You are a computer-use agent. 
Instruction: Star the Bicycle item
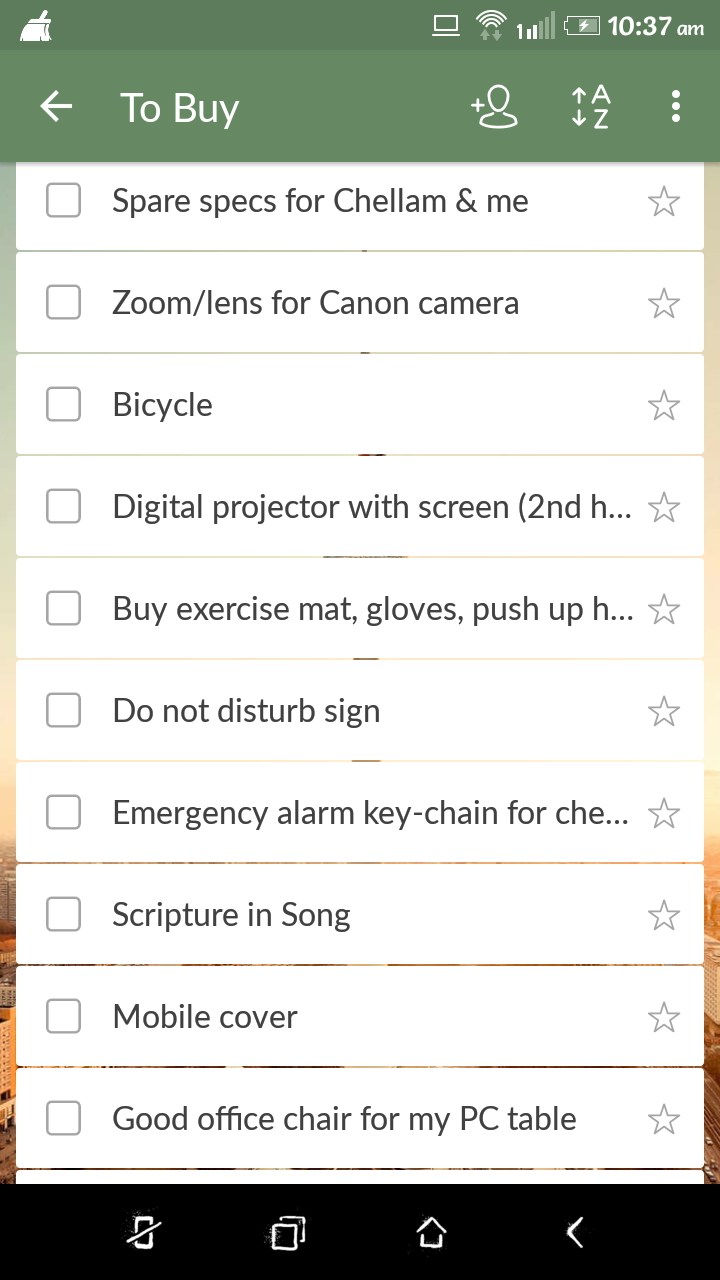pos(664,405)
